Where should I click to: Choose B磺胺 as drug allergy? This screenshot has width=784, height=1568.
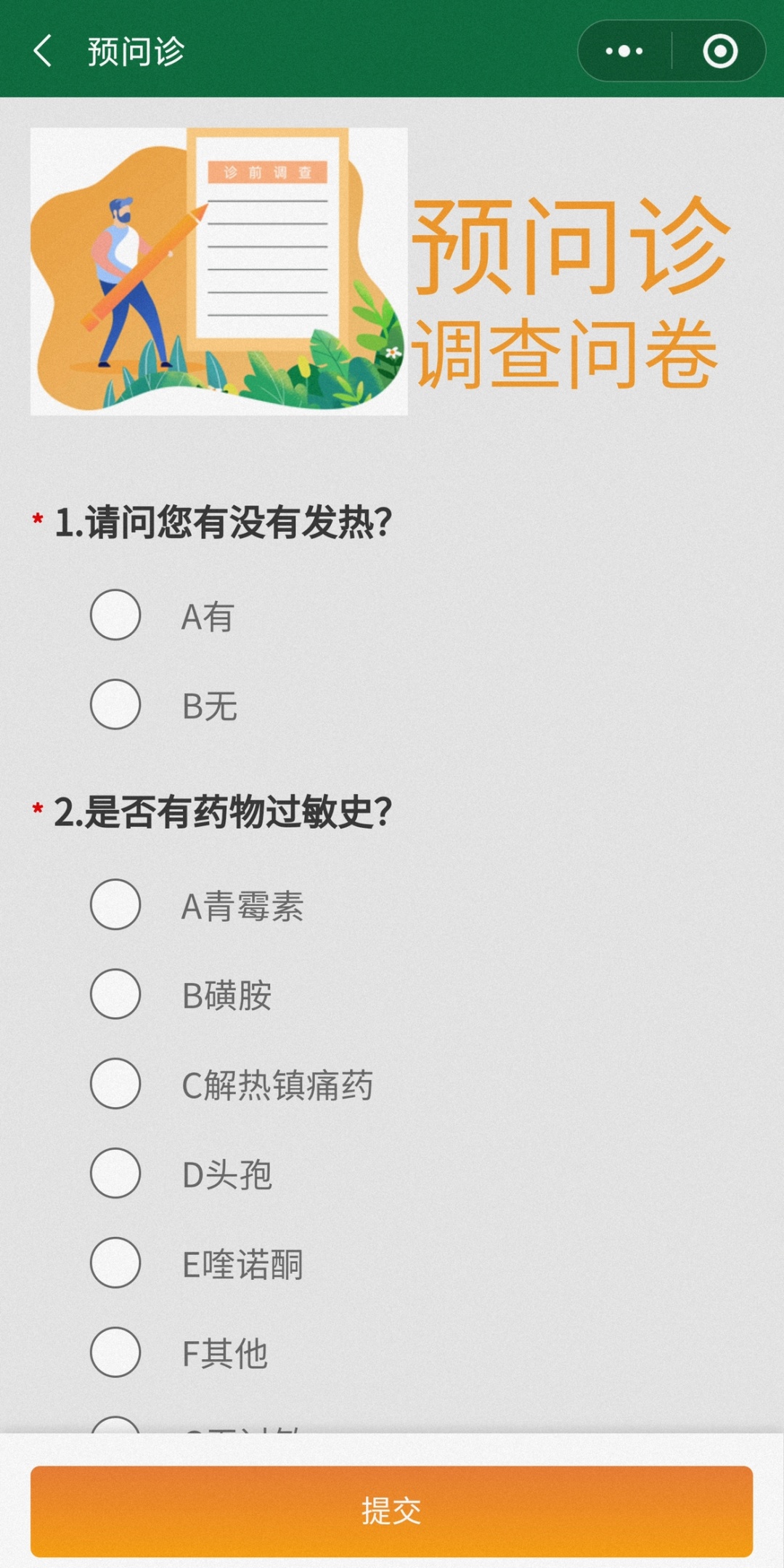coord(115,994)
